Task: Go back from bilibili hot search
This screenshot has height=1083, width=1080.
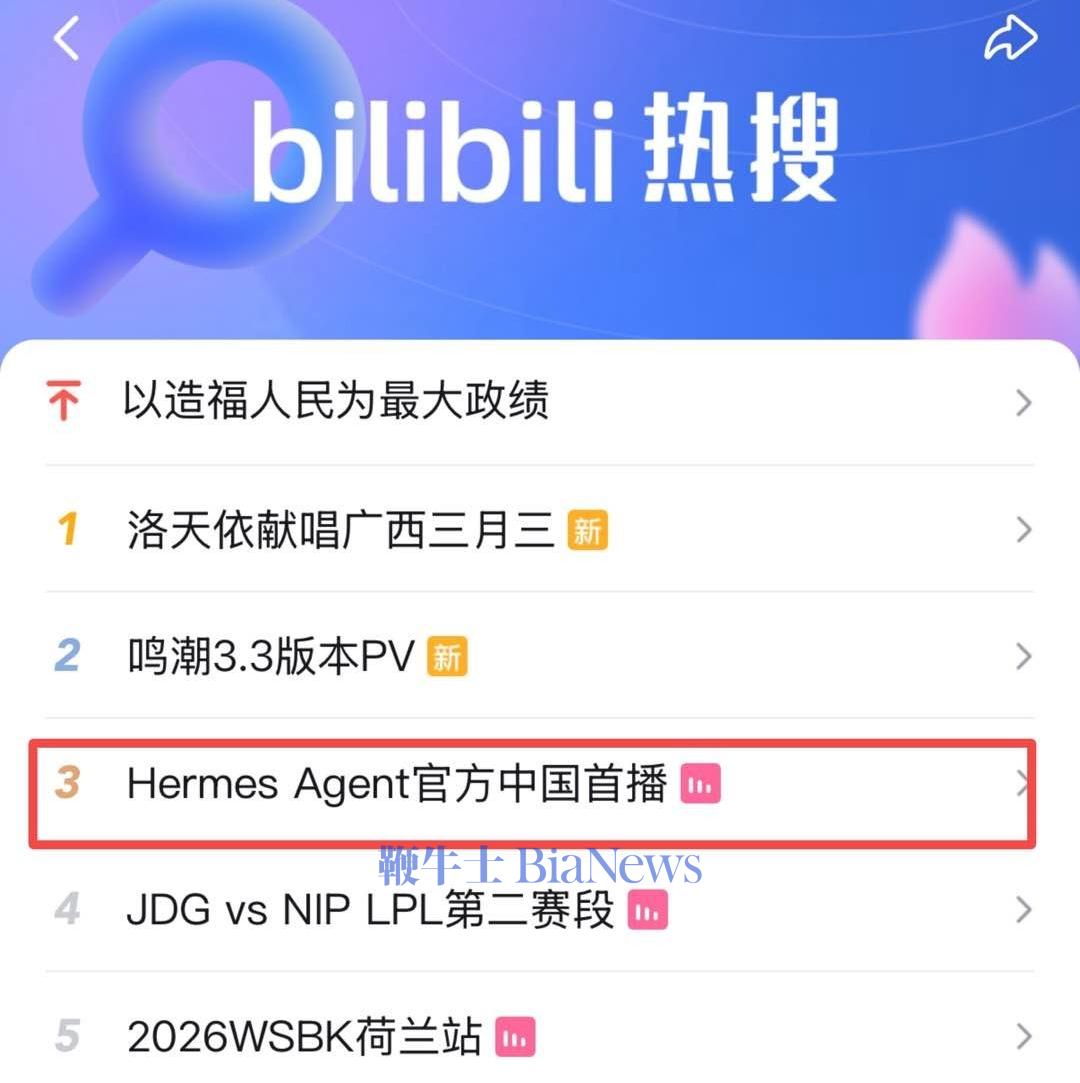Action: coord(66,40)
